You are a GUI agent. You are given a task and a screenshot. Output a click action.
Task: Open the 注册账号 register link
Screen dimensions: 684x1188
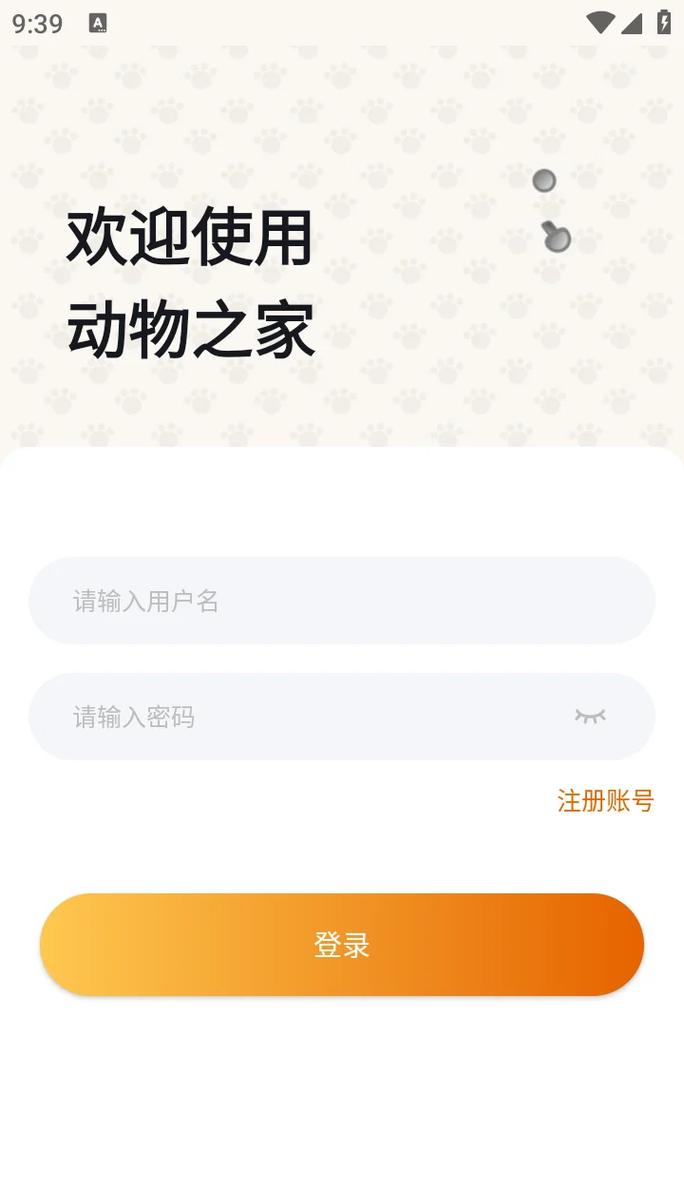point(605,801)
